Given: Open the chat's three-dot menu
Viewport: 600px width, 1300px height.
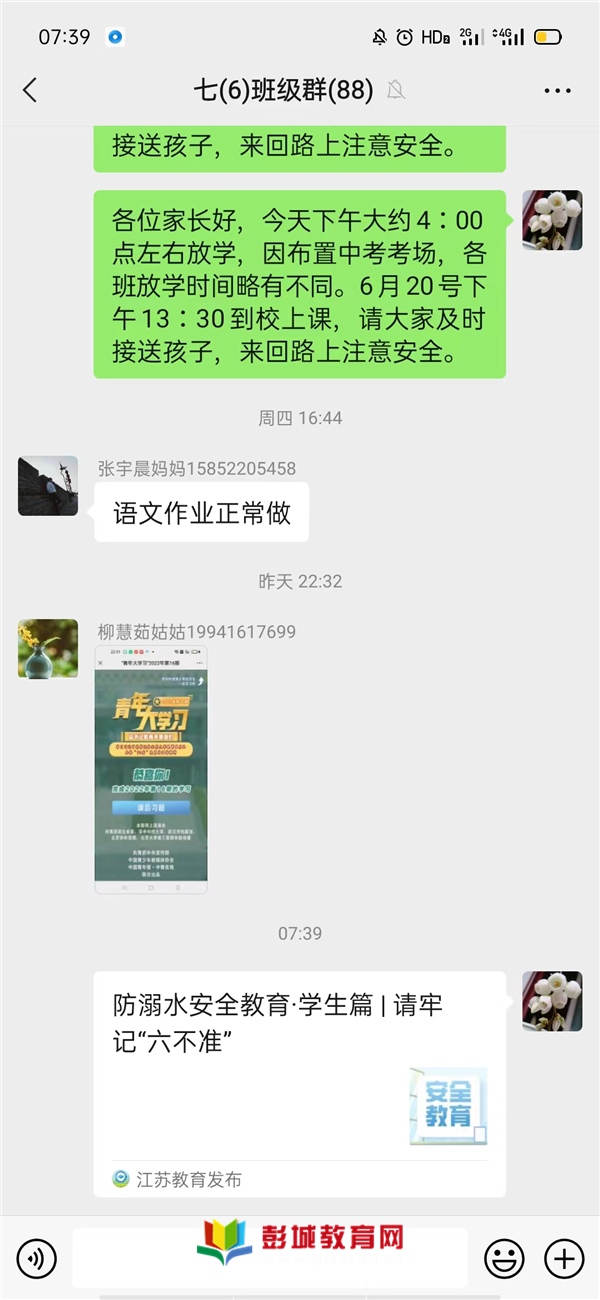Looking at the screenshot, I should tap(557, 91).
